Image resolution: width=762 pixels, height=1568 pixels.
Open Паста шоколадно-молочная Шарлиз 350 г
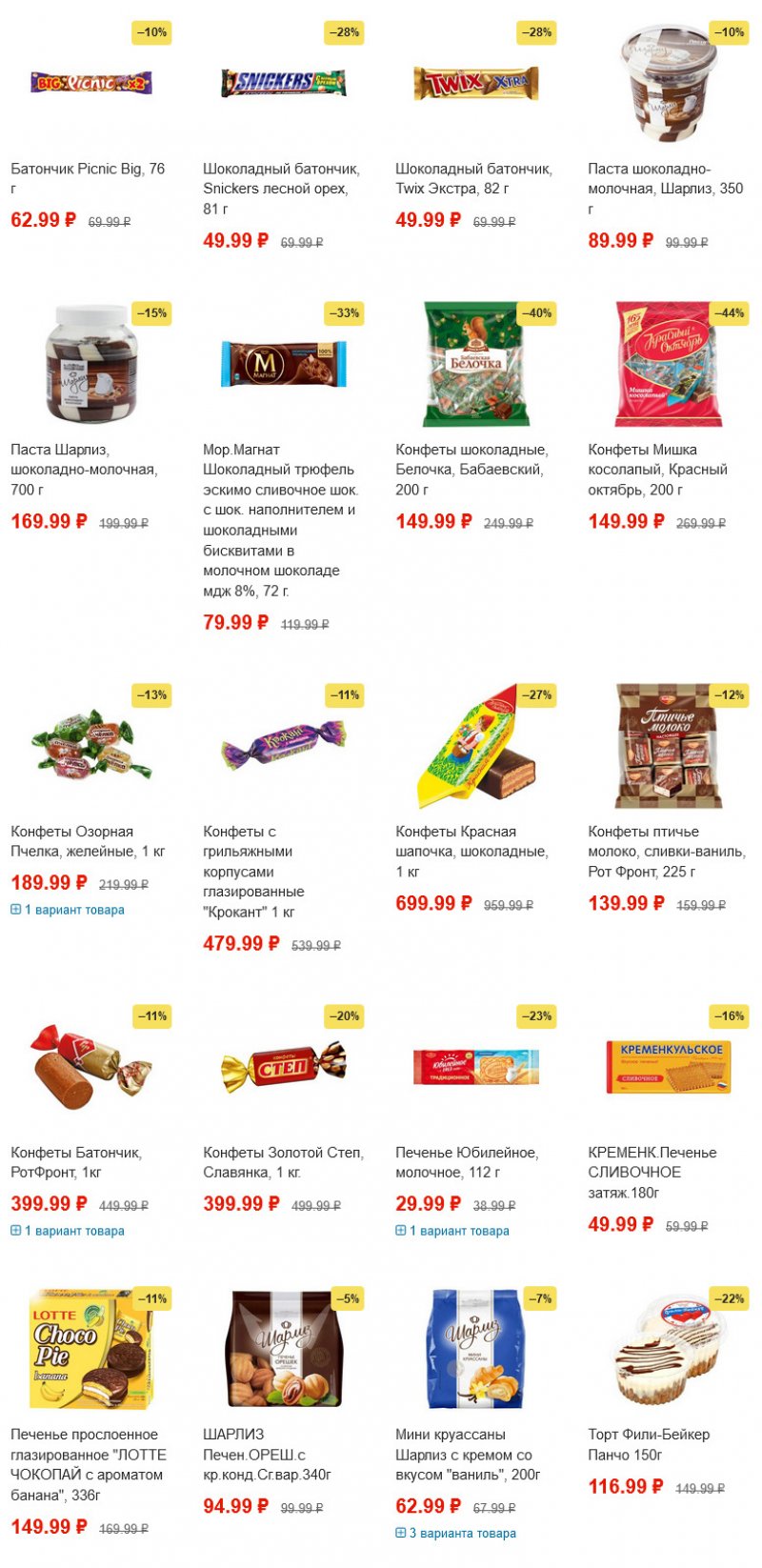(x=666, y=189)
